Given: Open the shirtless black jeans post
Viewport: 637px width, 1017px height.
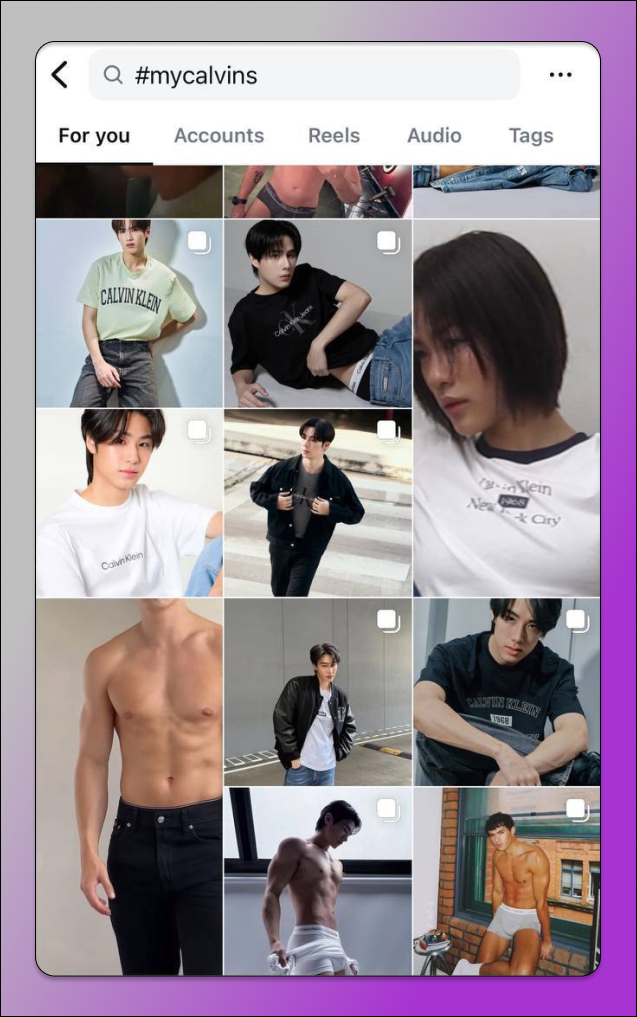Looking at the screenshot, I should [129, 786].
